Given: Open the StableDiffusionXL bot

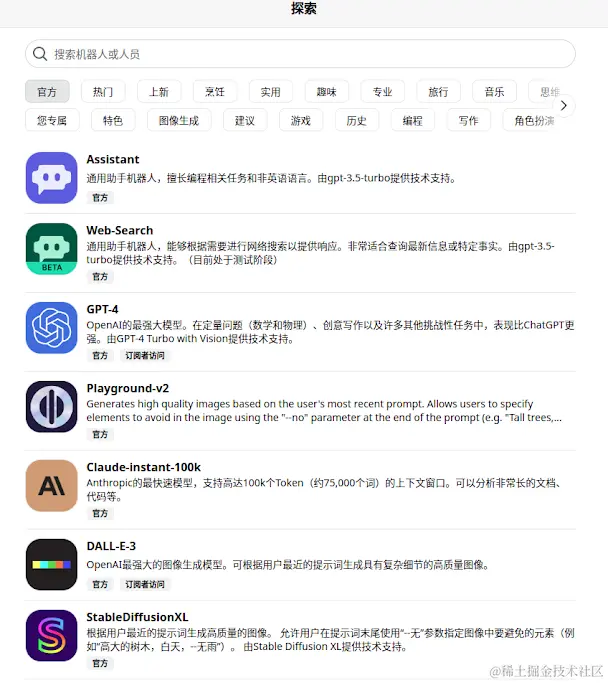Looking at the screenshot, I should click(137, 617).
